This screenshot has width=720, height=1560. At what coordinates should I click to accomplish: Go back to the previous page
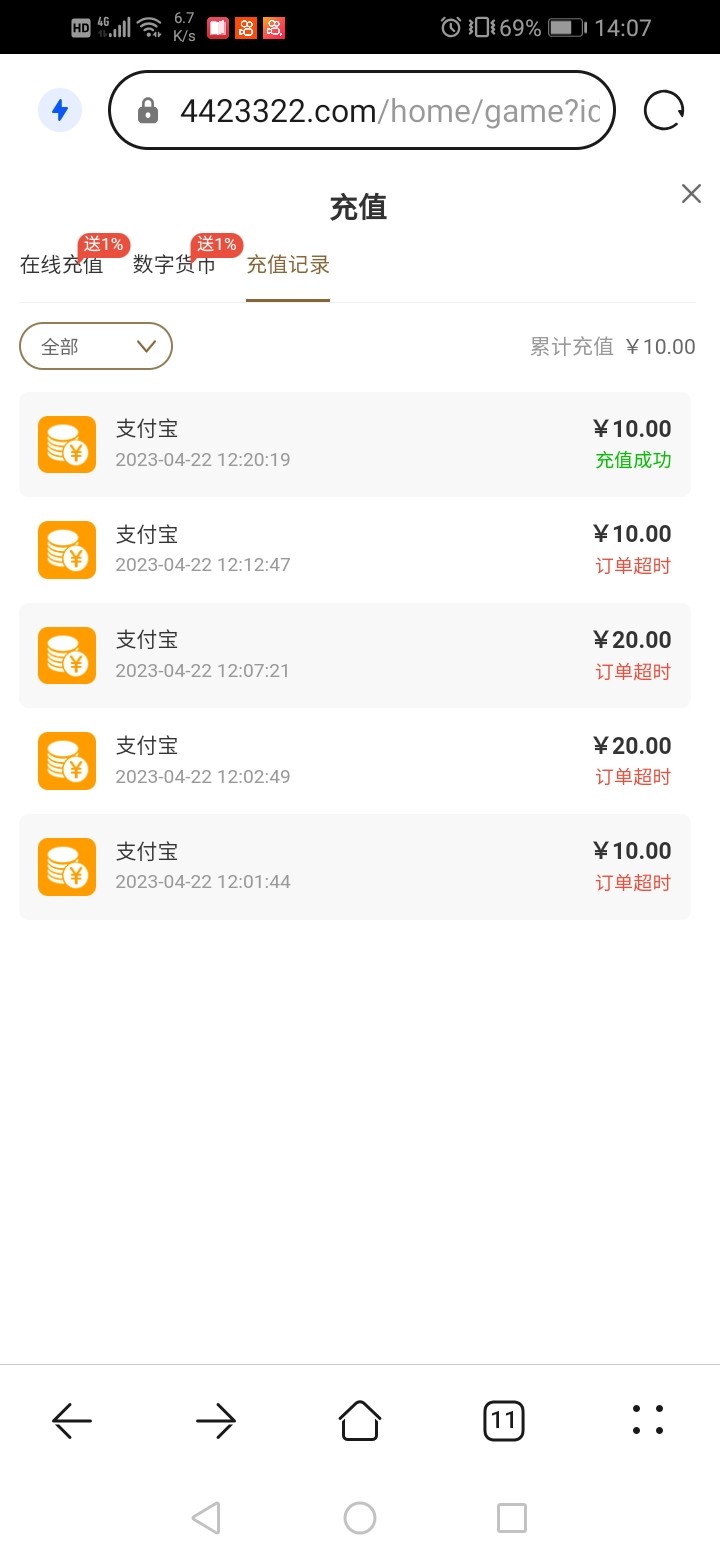pos(72,1420)
